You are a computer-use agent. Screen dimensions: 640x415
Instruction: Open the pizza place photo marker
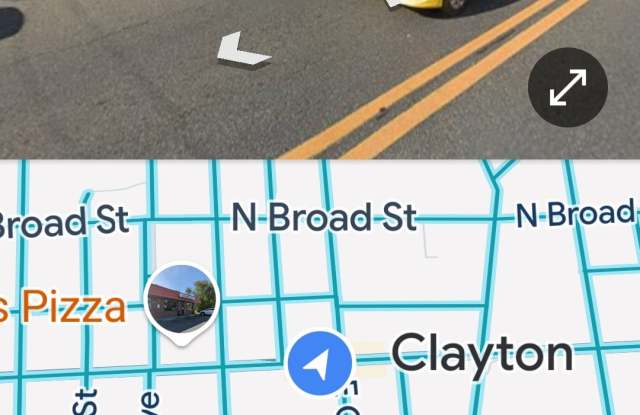click(181, 299)
